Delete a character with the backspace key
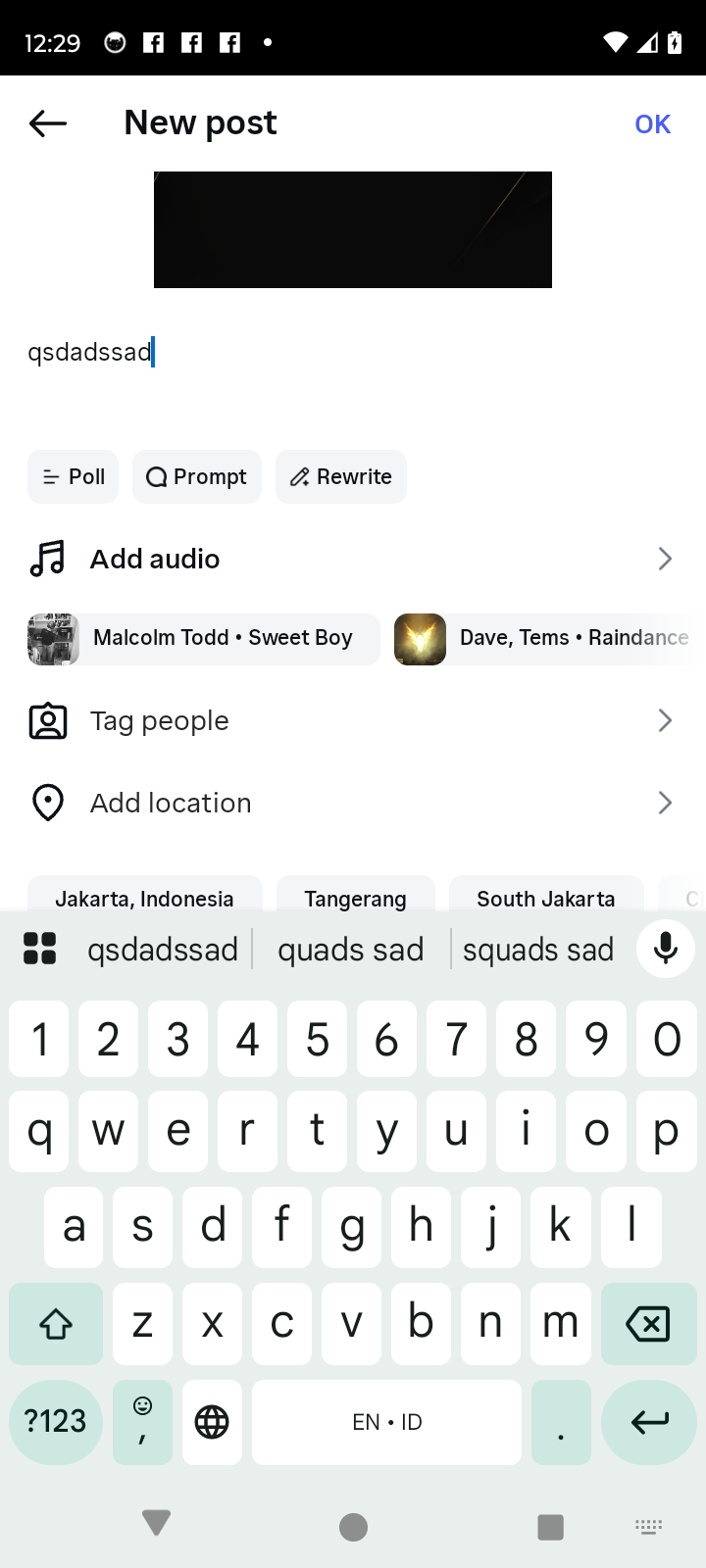Screen dimensions: 706x1568 pos(647,1324)
